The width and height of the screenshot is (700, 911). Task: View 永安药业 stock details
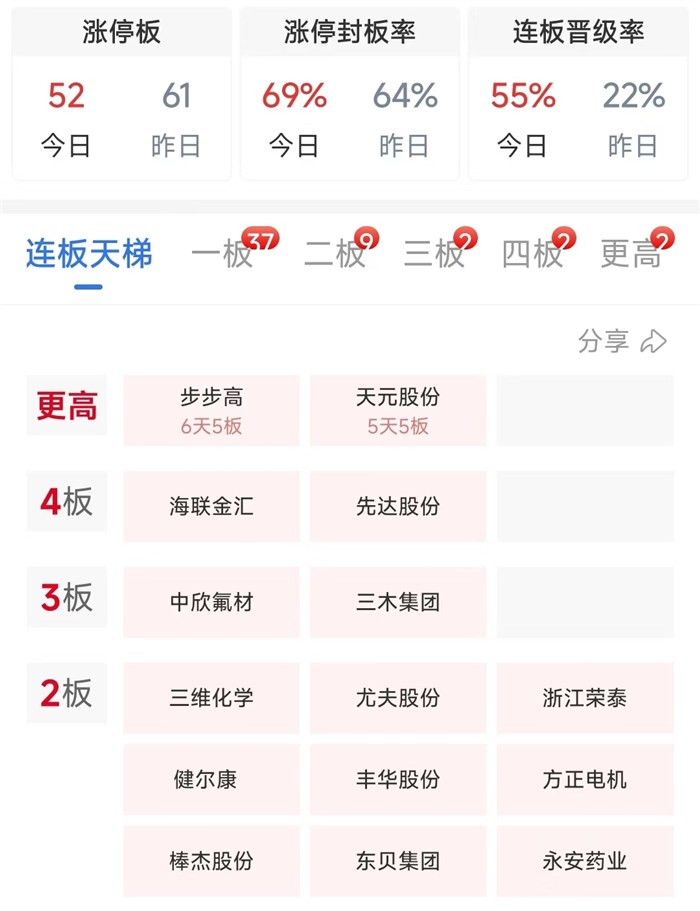(x=585, y=861)
